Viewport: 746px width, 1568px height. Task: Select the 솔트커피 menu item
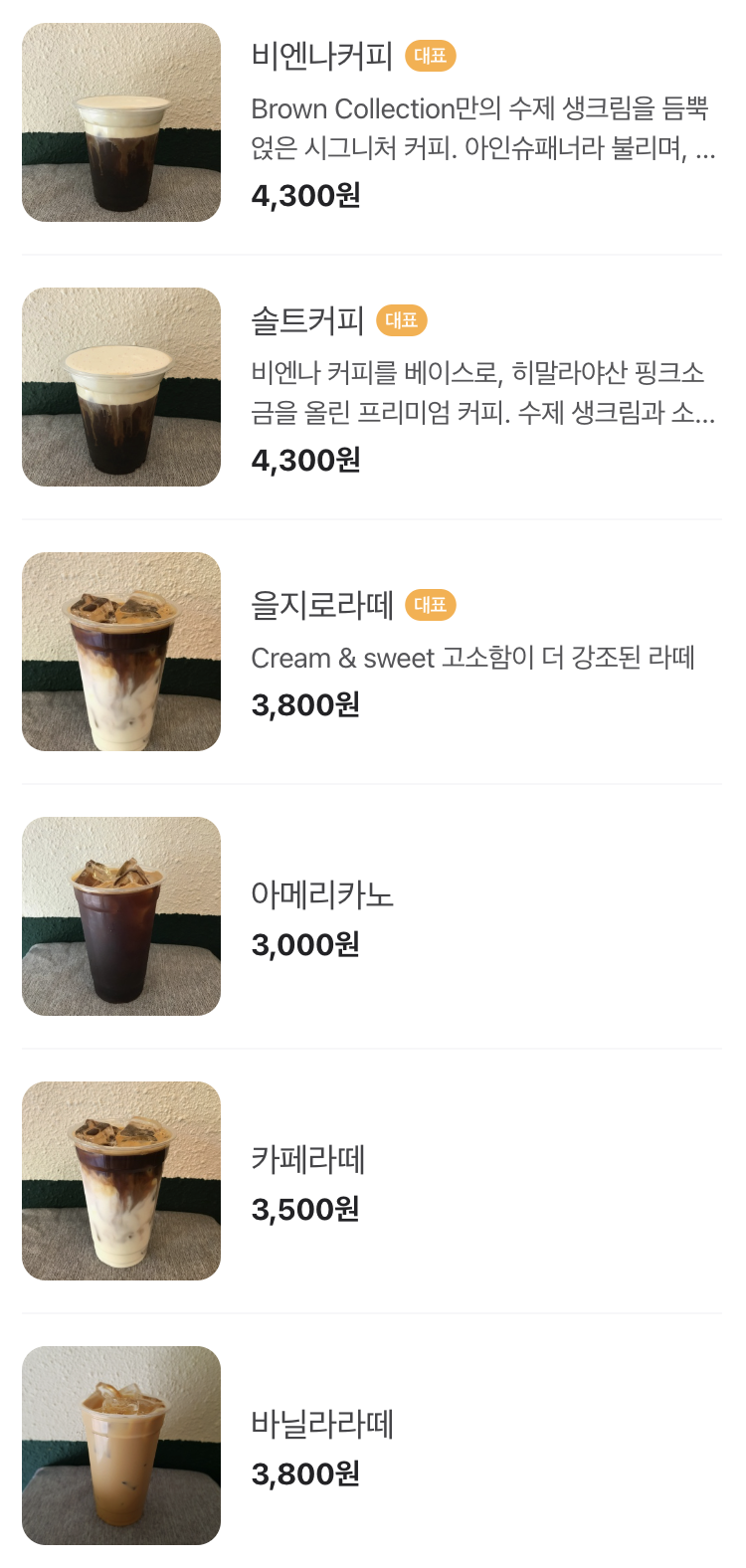point(307,320)
